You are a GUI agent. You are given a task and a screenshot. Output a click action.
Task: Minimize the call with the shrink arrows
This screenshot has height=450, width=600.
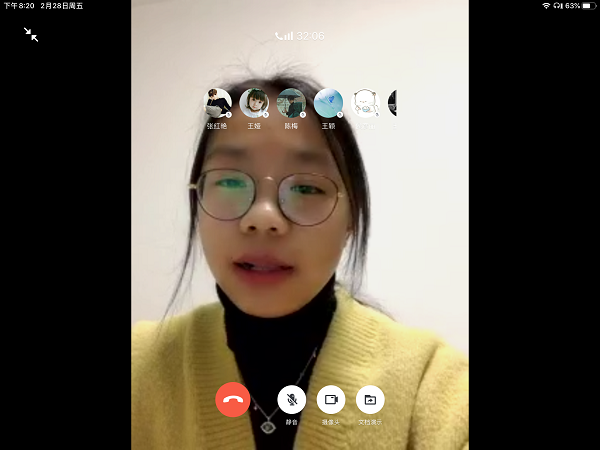31,34
